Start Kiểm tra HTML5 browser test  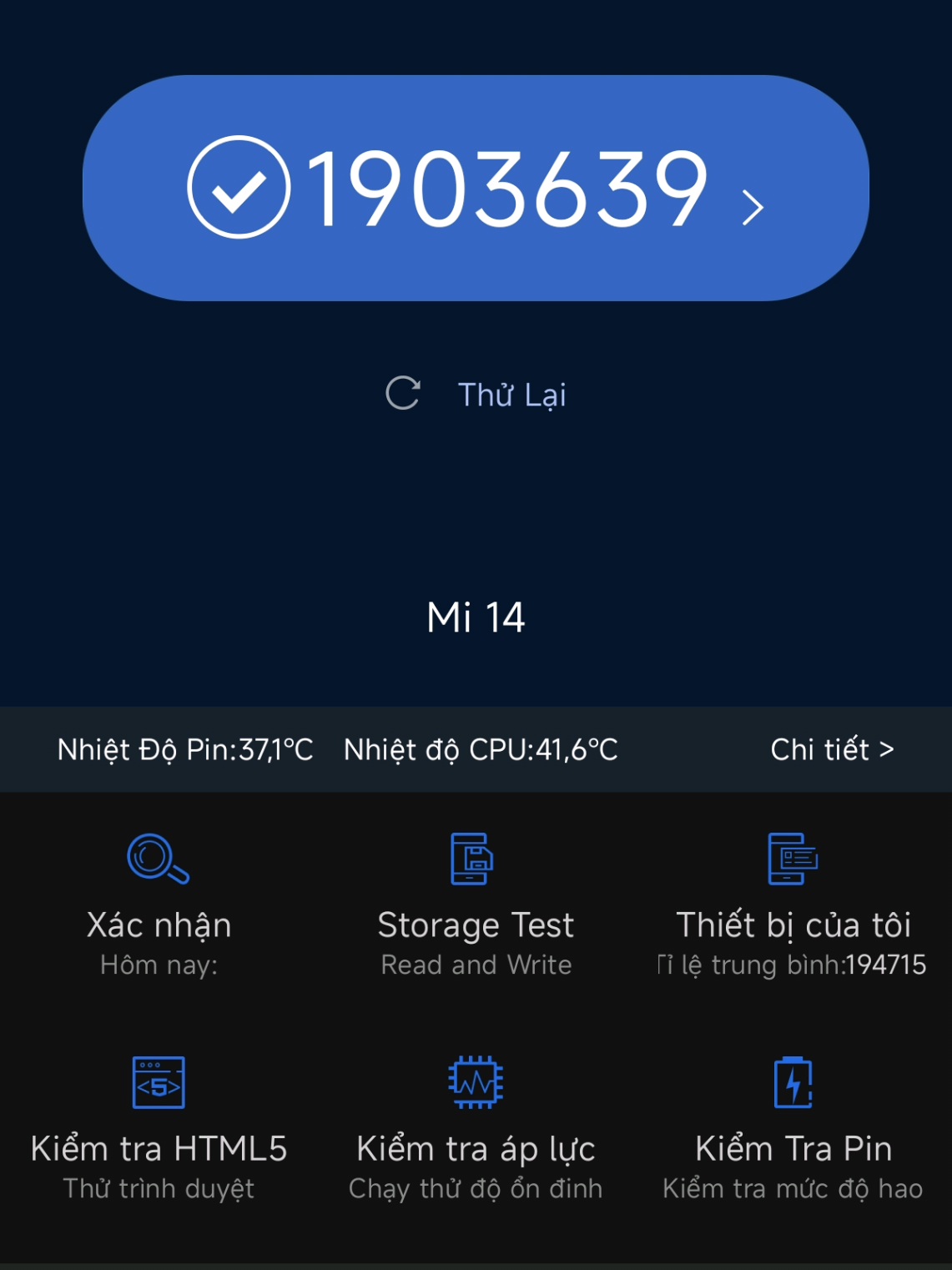[159, 1128]
